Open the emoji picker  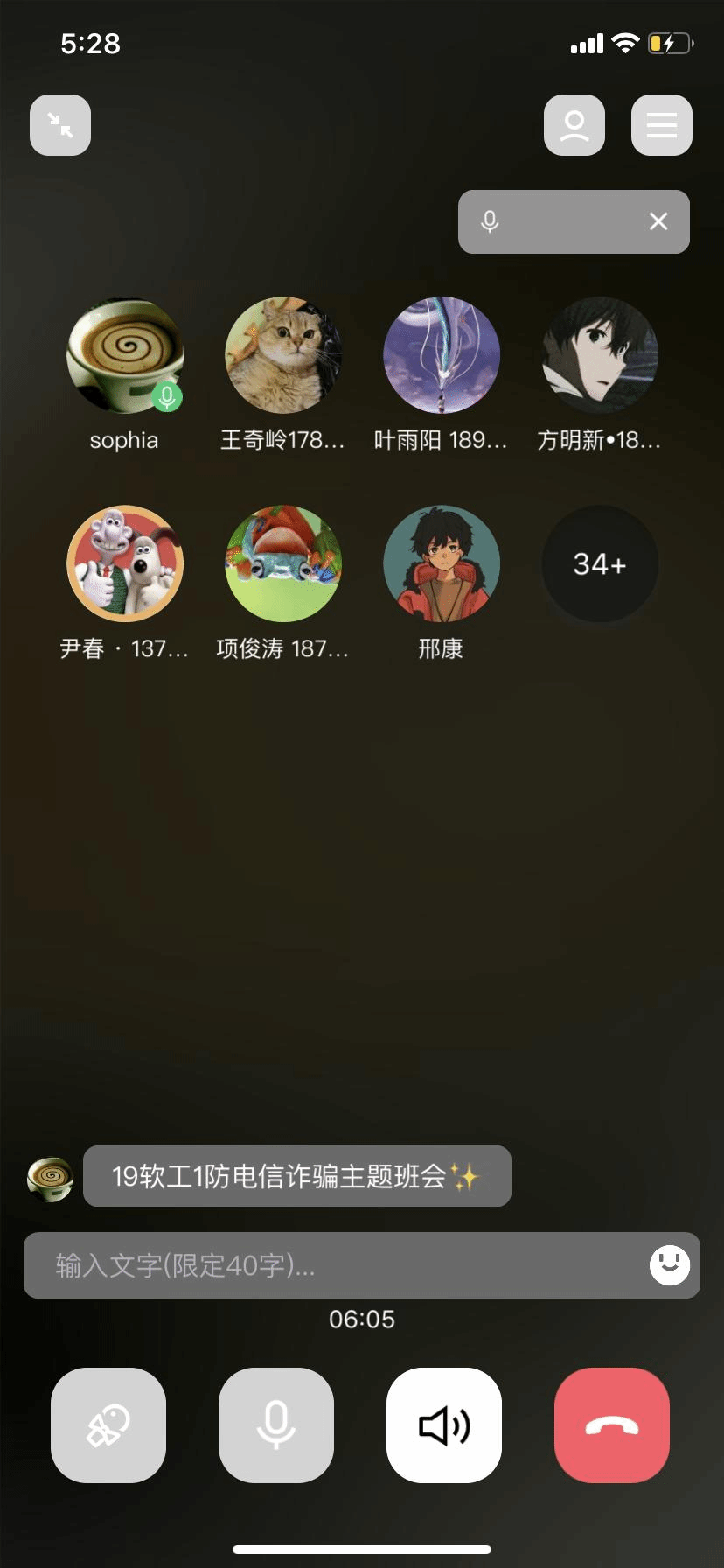coord(670,1265)
